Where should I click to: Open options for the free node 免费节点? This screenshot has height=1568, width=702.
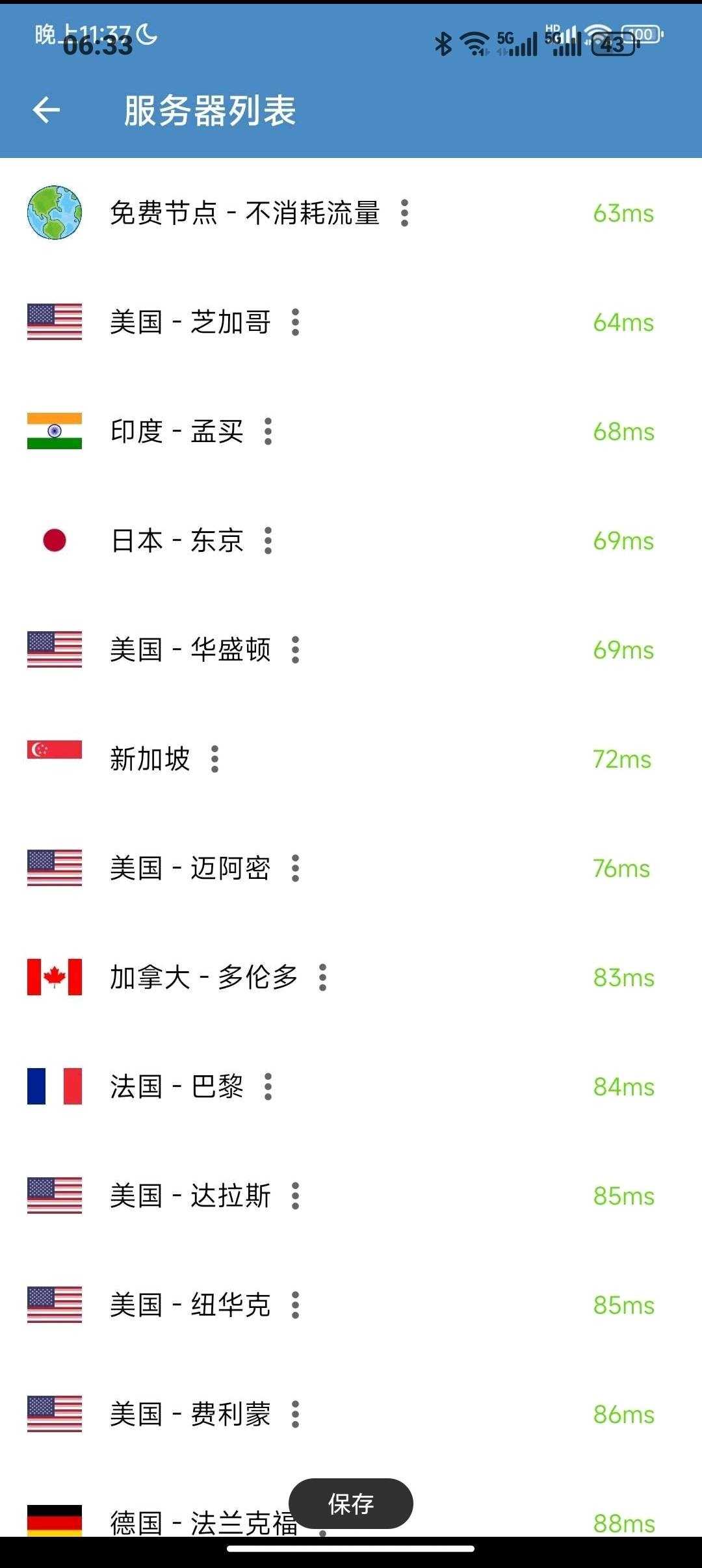(x=405, y=213)
